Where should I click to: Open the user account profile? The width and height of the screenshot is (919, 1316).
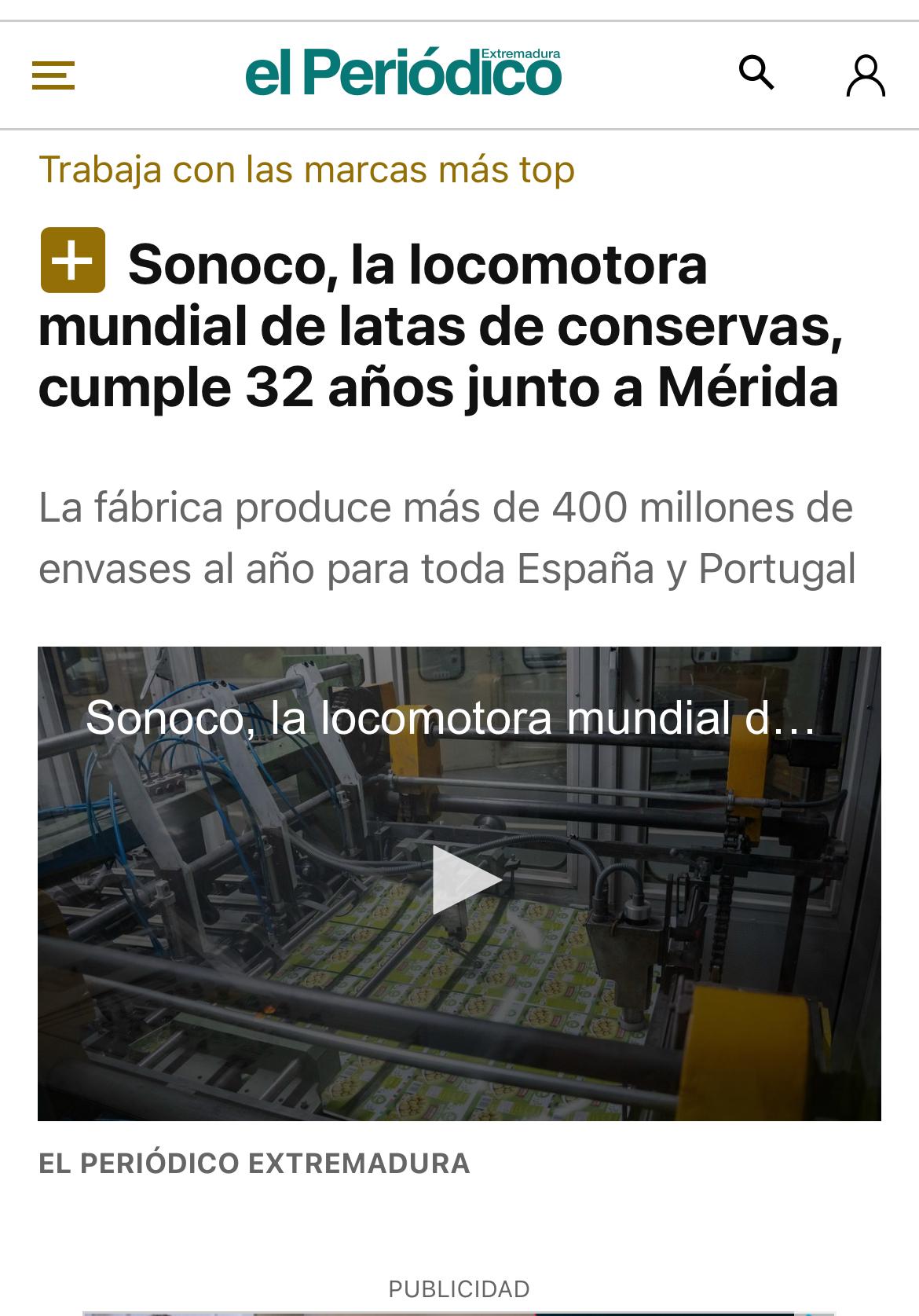pos(866,75)
